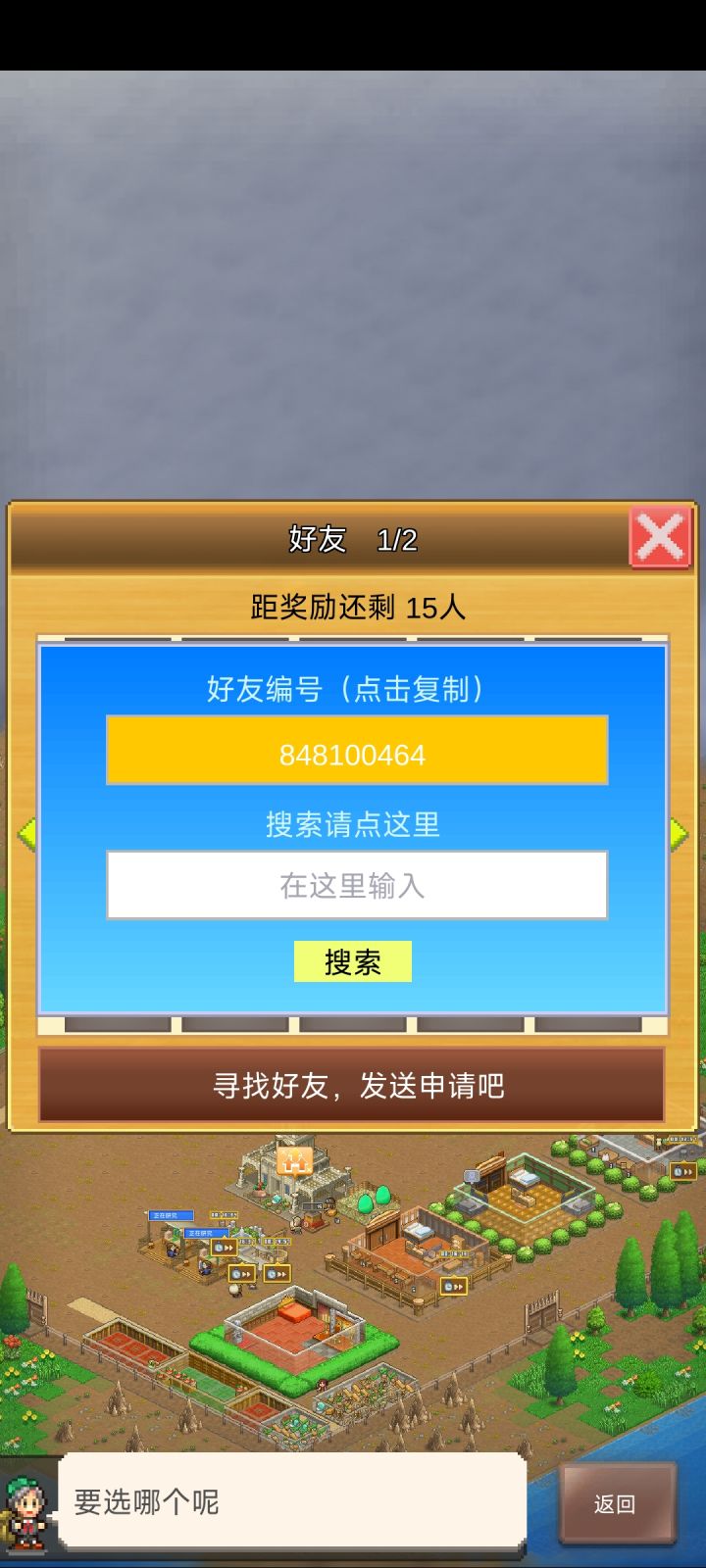Tap the first 正在研究 speech bubble
Viewport: 706px width, 1568px height.
point(170,1213)
